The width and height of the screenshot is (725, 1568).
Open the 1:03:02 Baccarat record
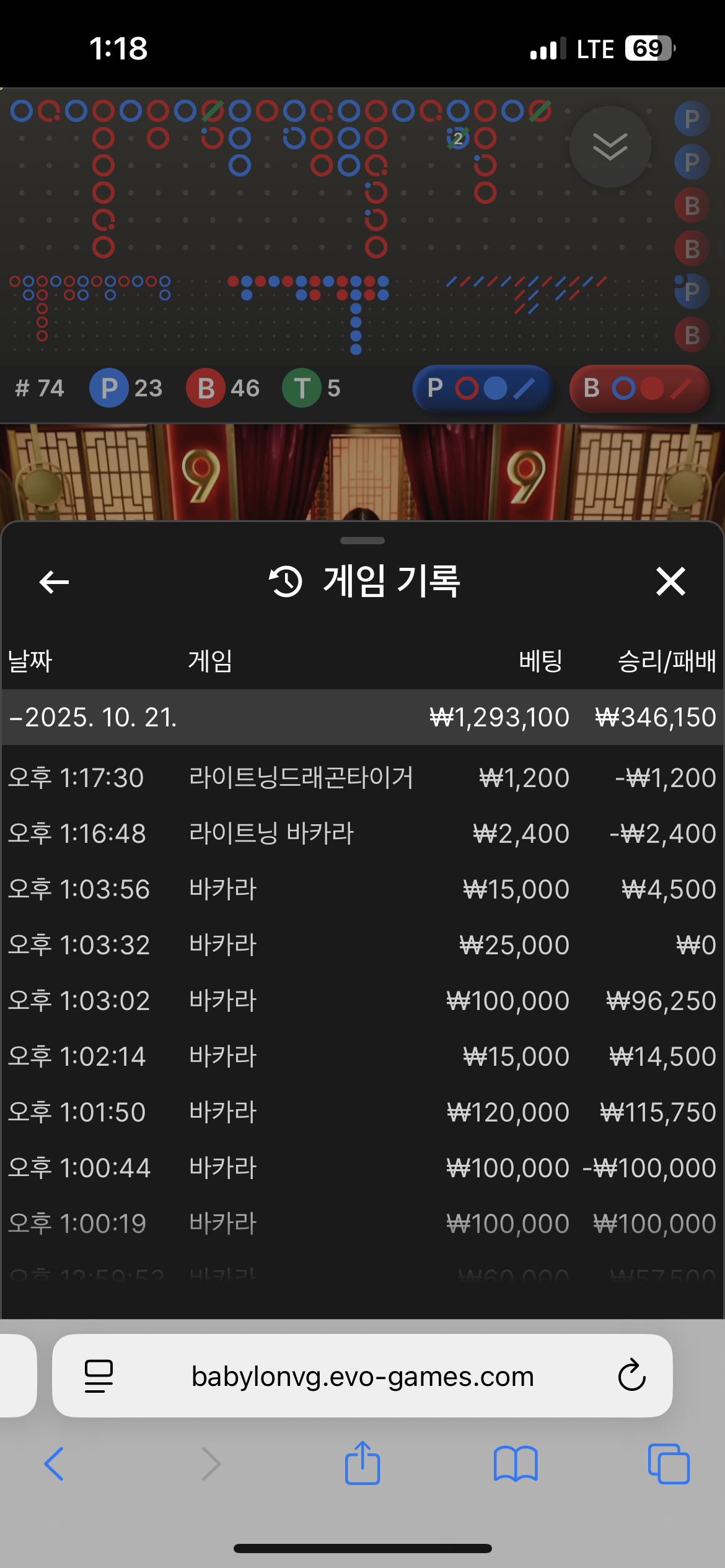pos(362,1000)
